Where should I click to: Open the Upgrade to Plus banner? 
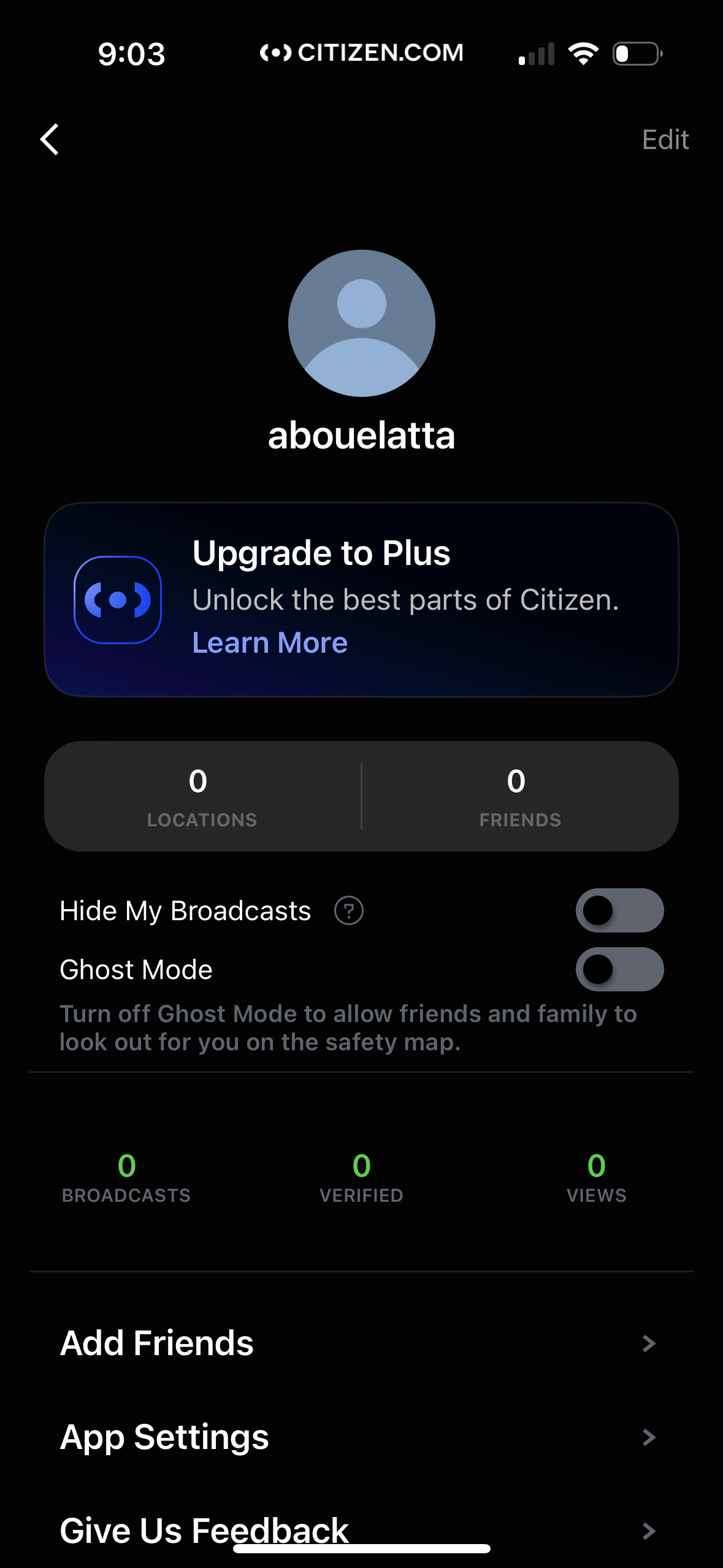(361, 600)
